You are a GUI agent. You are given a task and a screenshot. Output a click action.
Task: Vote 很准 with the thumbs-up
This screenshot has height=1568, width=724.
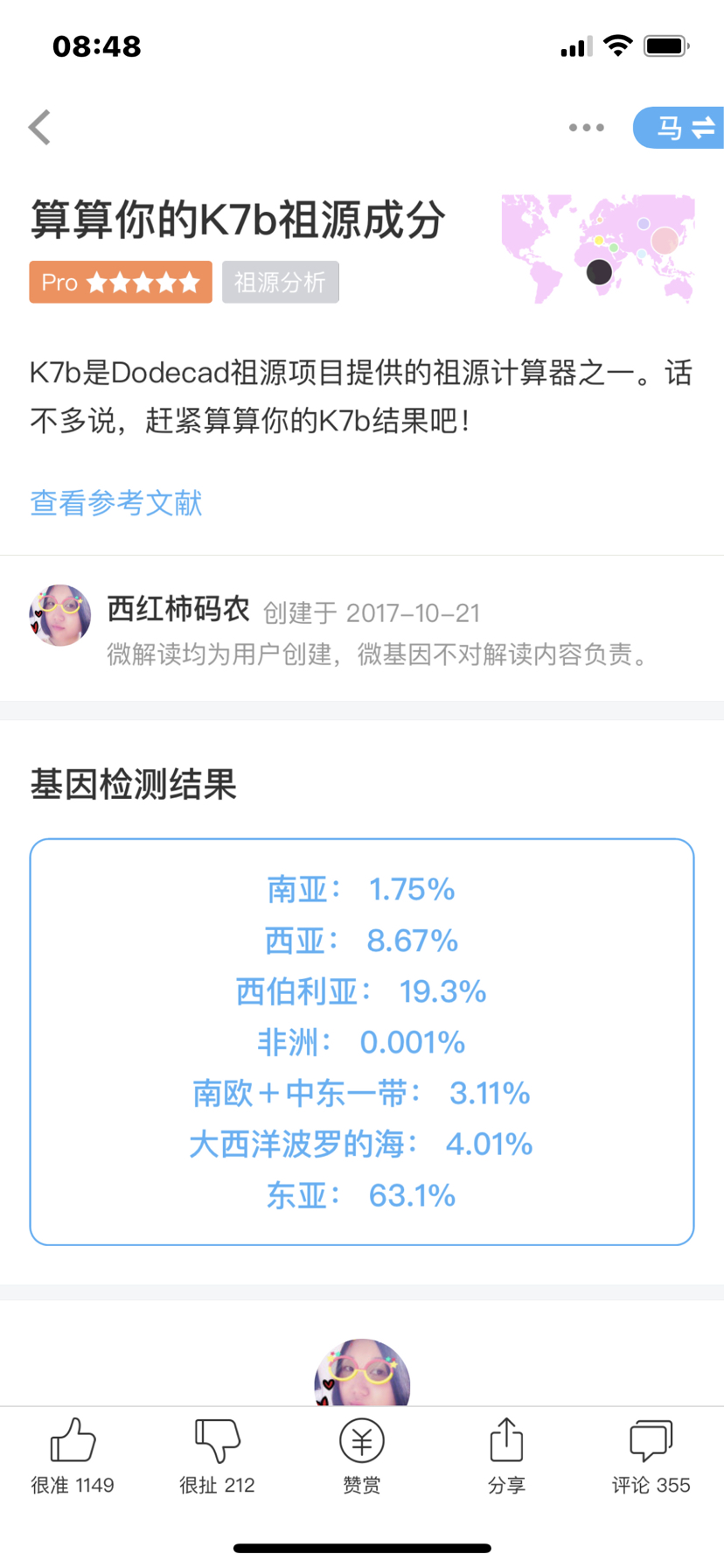[73, 1456]
